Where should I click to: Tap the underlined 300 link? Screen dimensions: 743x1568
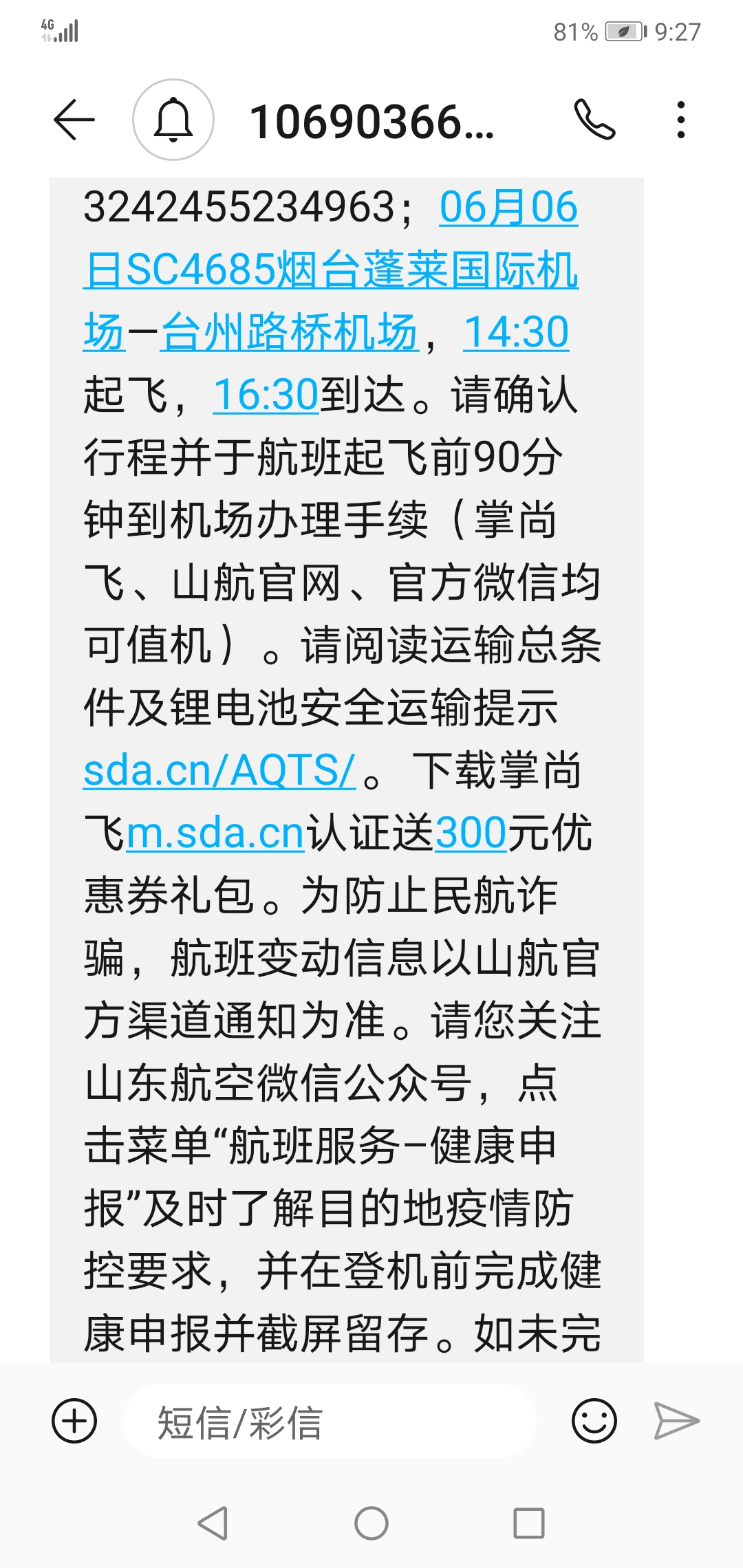tap(471, 834)
